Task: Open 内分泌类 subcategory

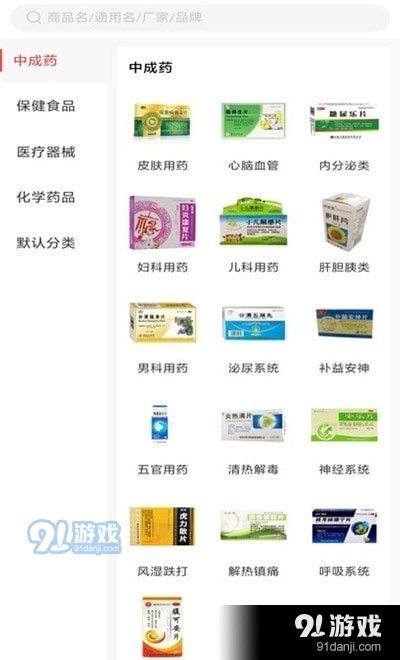Action: point(344,136)
